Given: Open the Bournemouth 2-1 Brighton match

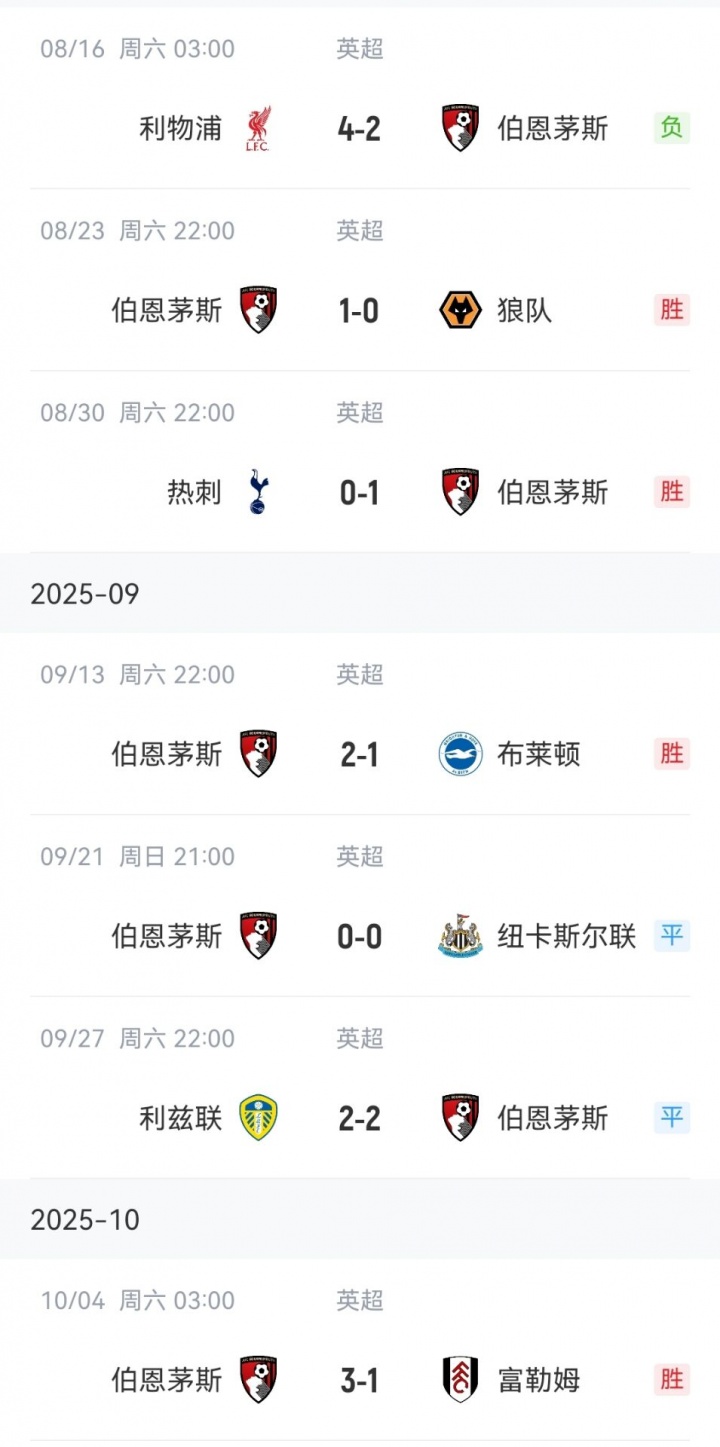Looking at the screenshot, I should pos(359,755).
